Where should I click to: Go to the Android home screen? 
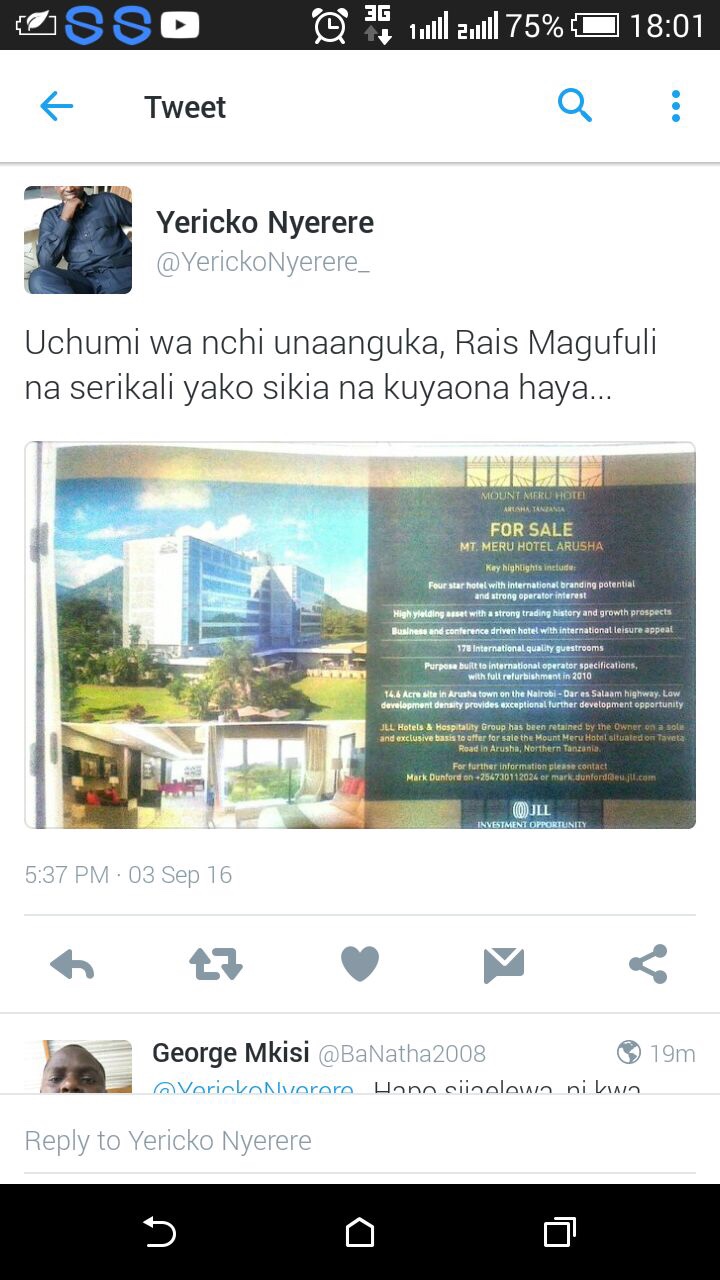(360, 1233)
